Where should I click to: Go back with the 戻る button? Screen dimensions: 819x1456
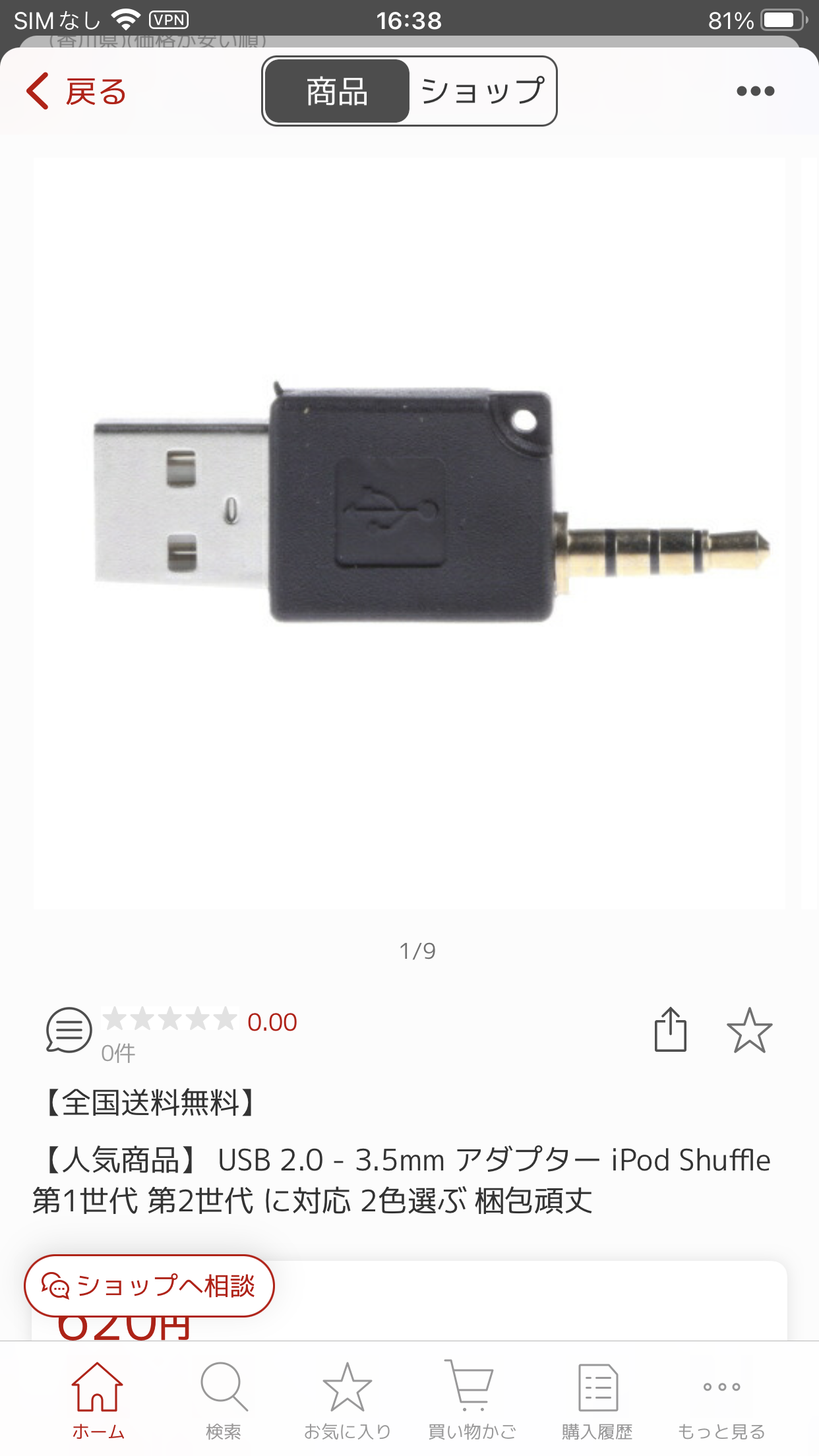click(x=76, y=91)
